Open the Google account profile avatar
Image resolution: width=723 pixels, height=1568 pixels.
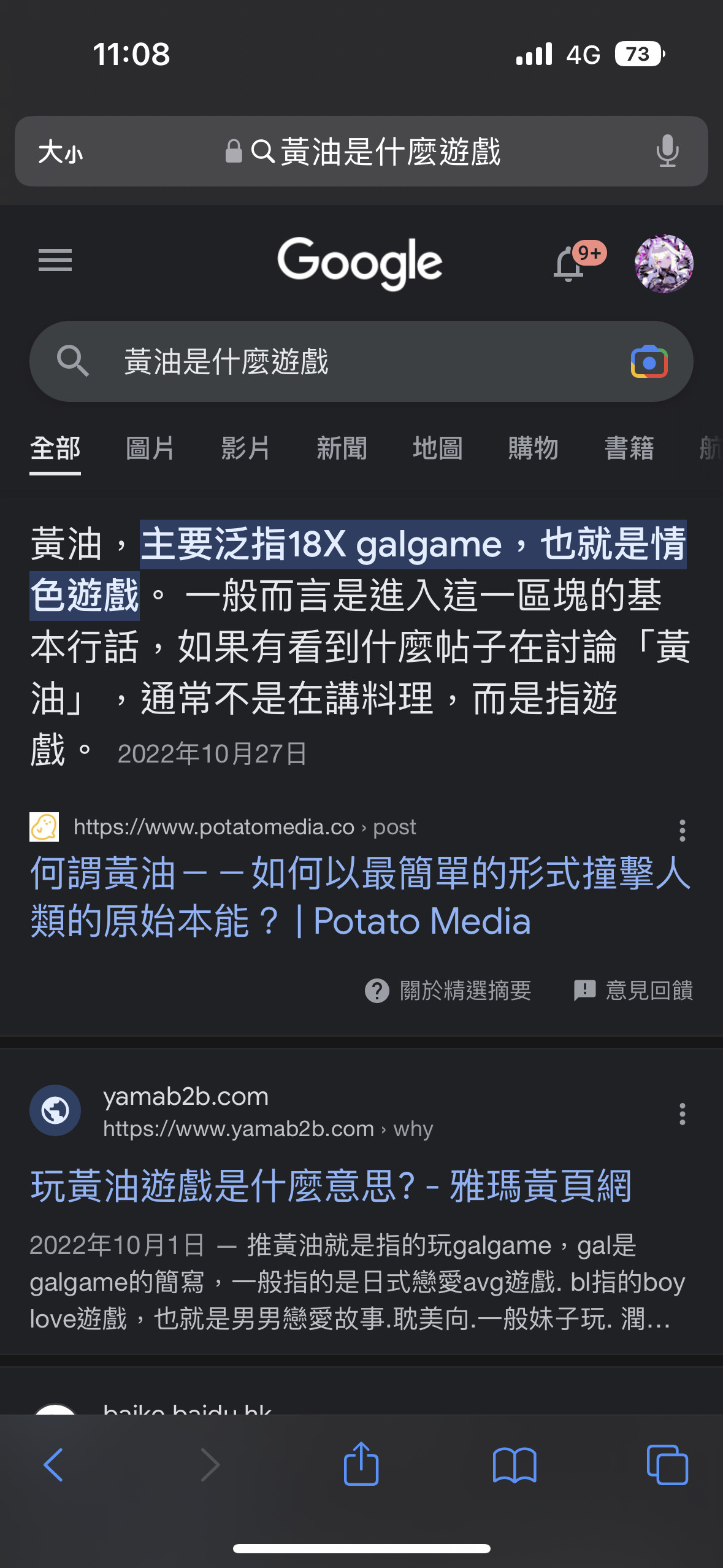pyautogui.click(x=664, y=264)
